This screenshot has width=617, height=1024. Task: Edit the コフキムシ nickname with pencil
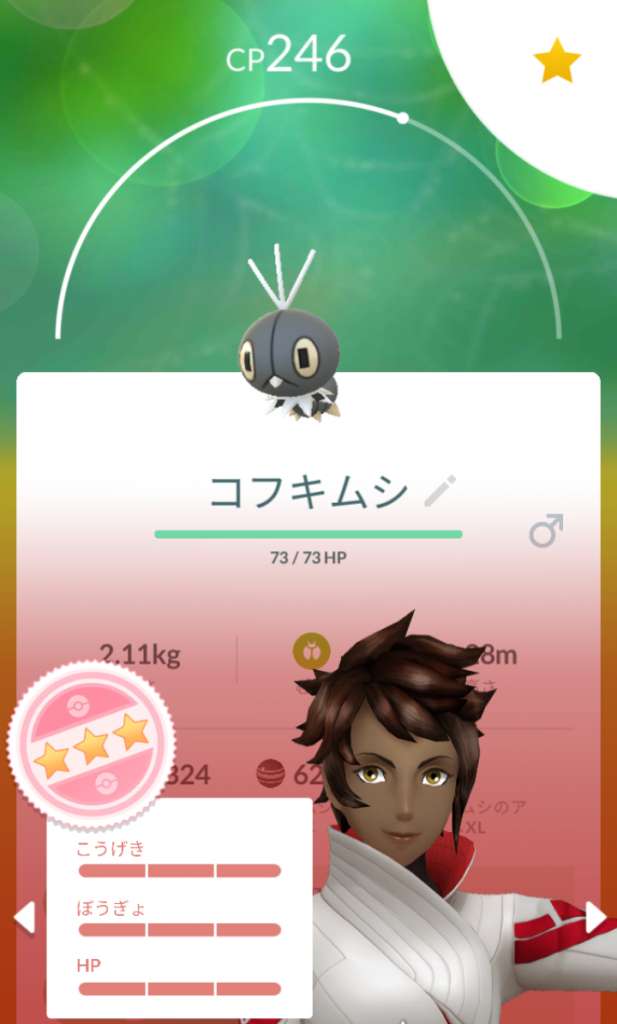pyautogui.click(x=440, y=491)
